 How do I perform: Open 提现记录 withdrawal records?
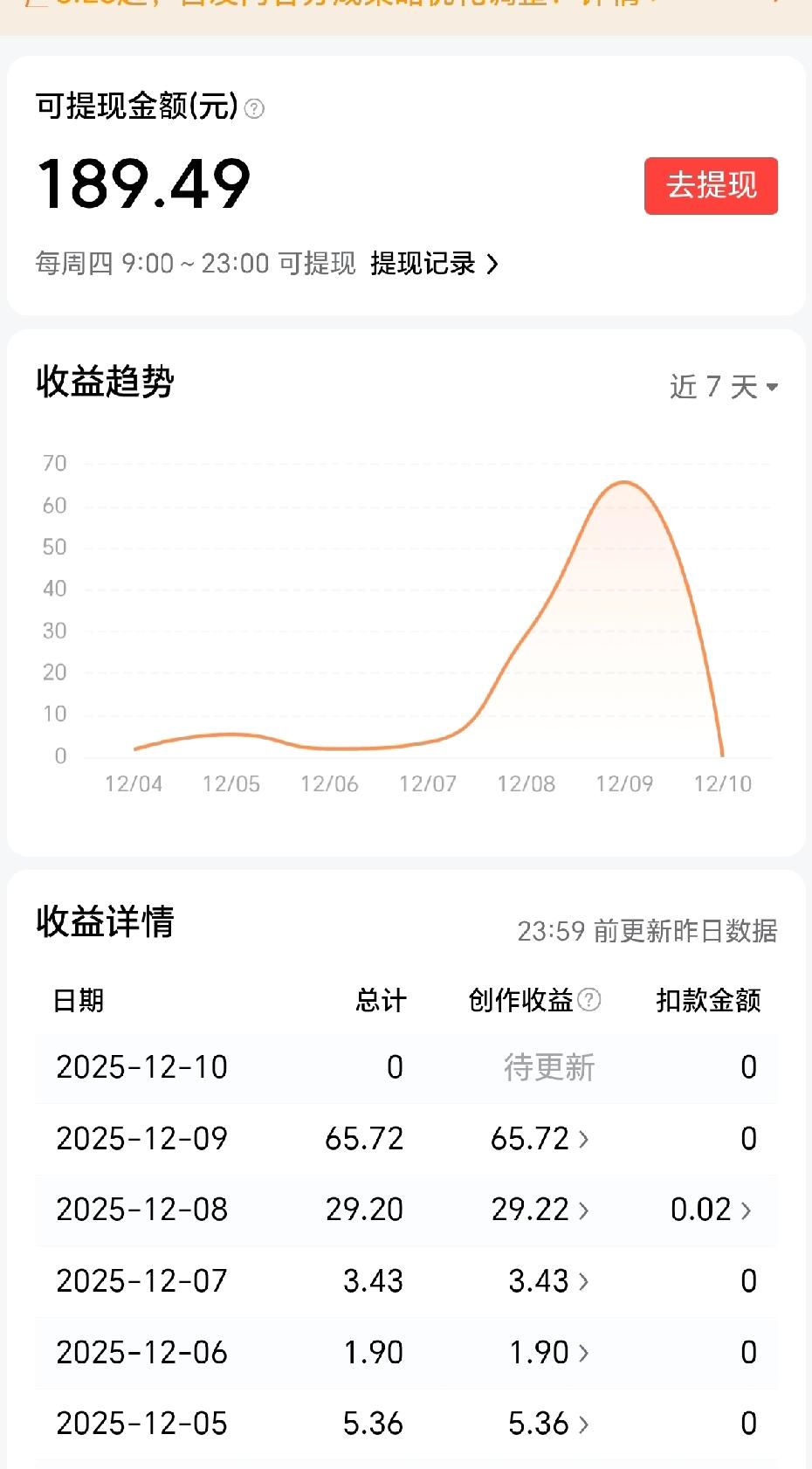434,264
